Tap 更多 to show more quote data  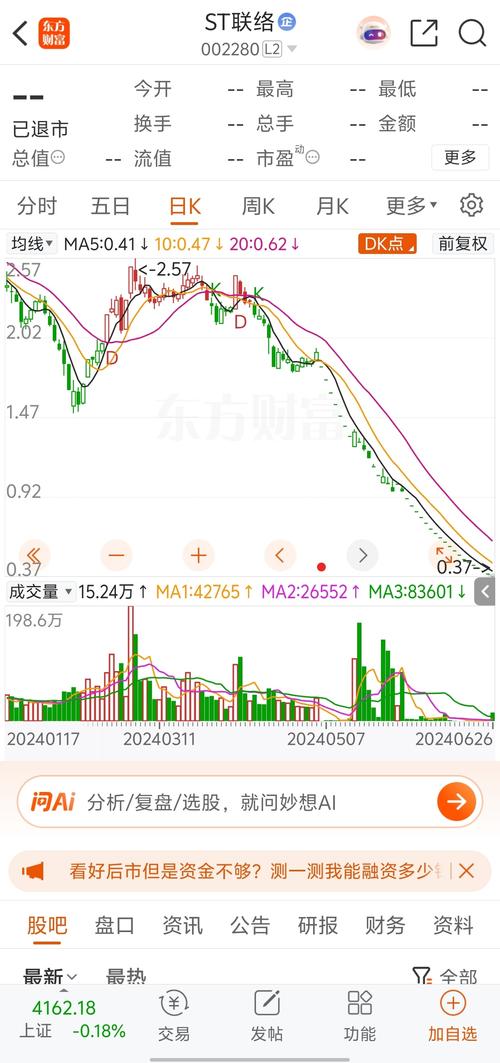click(460, 158)
